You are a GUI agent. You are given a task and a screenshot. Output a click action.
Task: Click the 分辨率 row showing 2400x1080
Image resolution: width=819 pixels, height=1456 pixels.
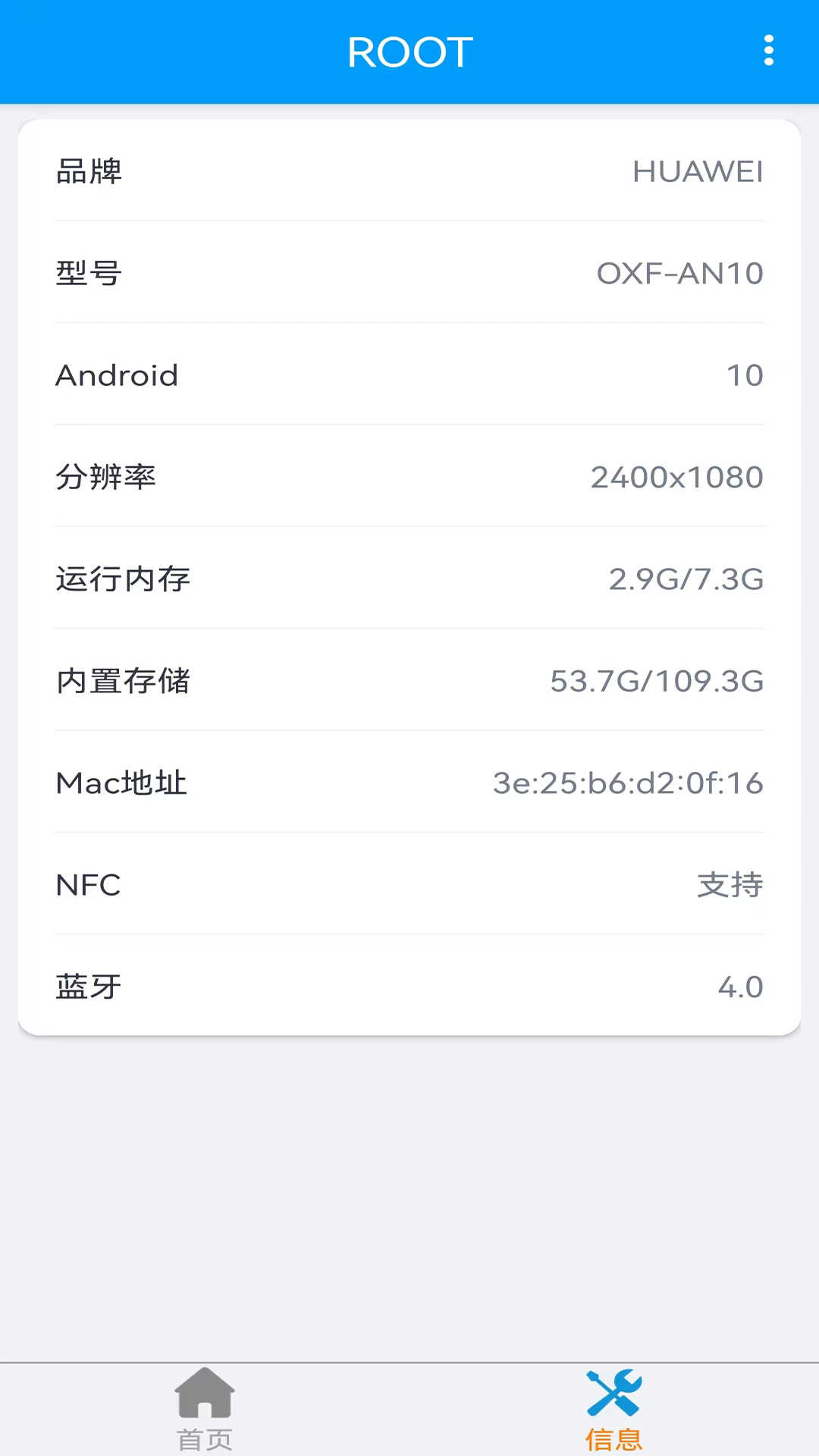409,477
